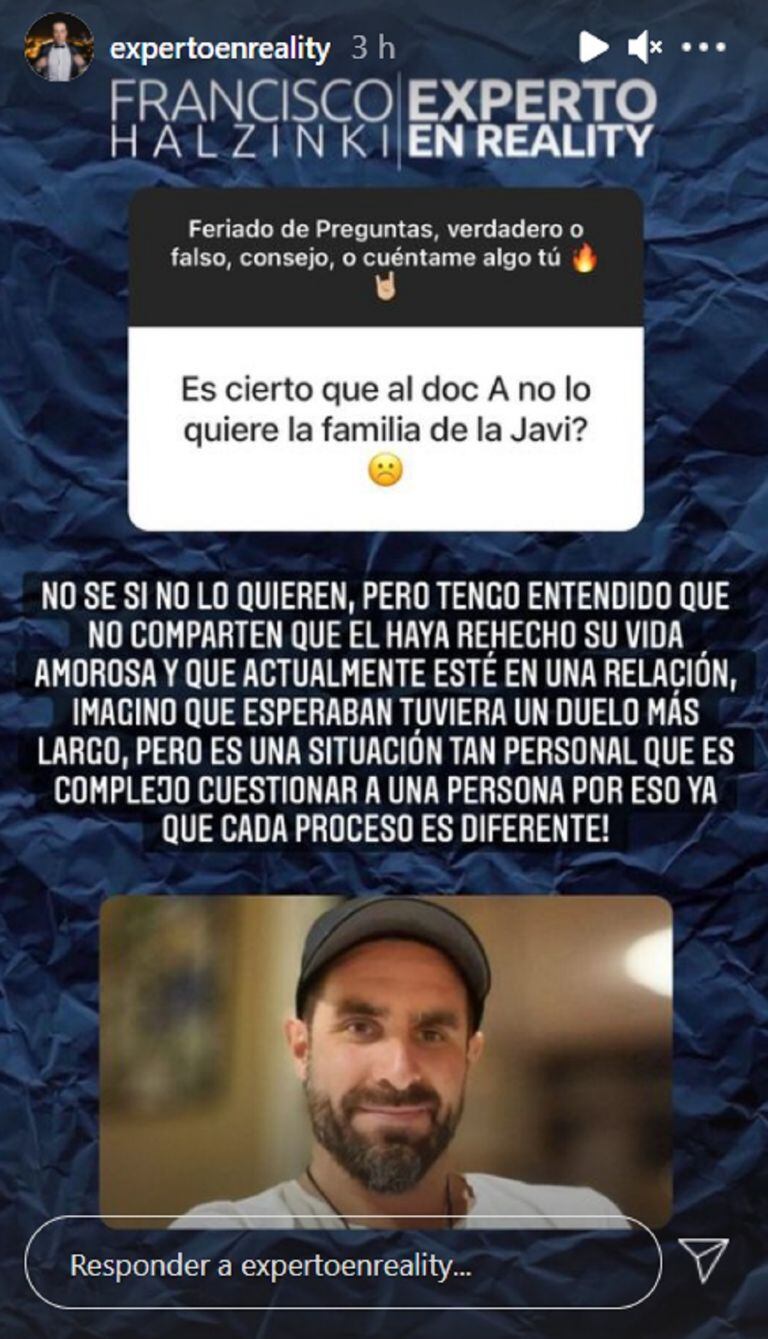Open the expertoenreality username link
The width and height of the screenshot is (768, 1339).
(220, 47)
